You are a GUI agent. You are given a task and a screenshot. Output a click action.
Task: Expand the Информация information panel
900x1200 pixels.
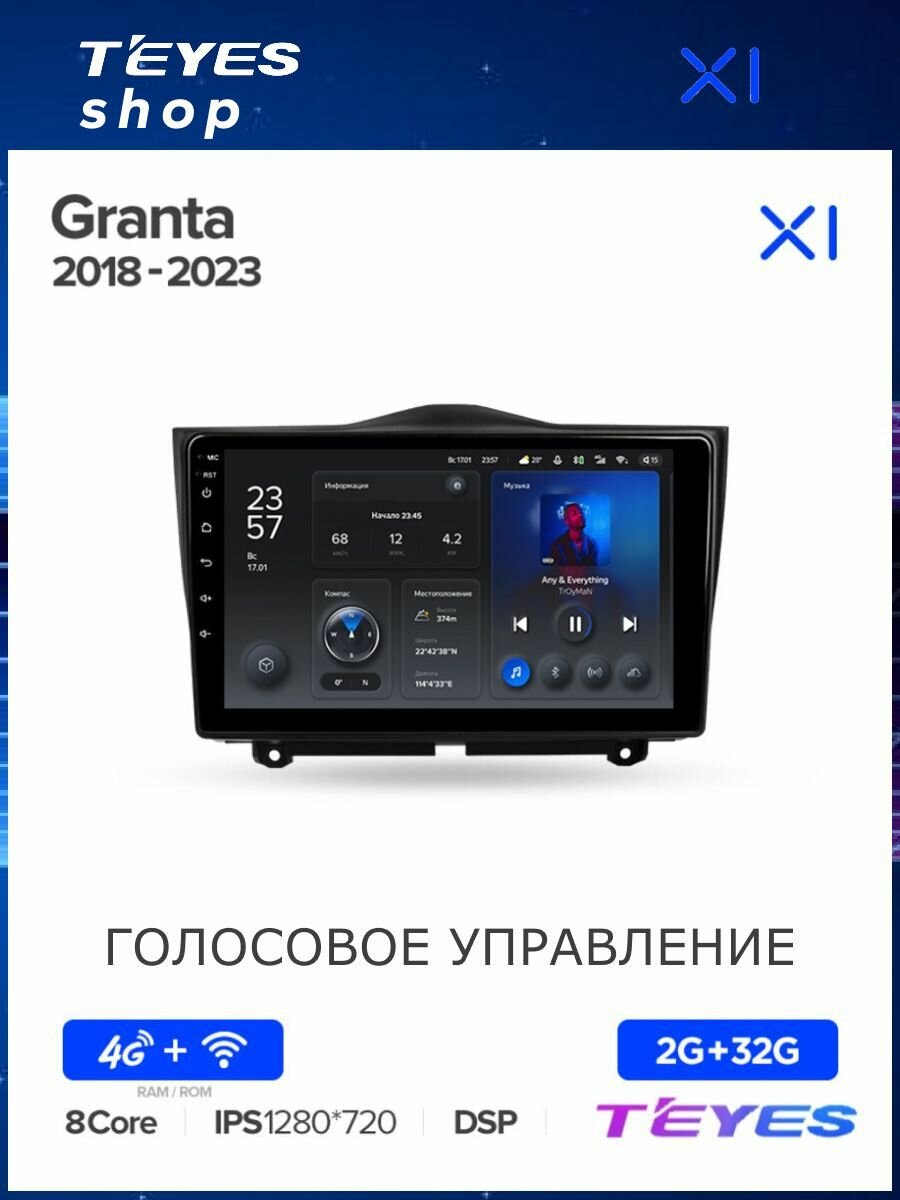347,485
